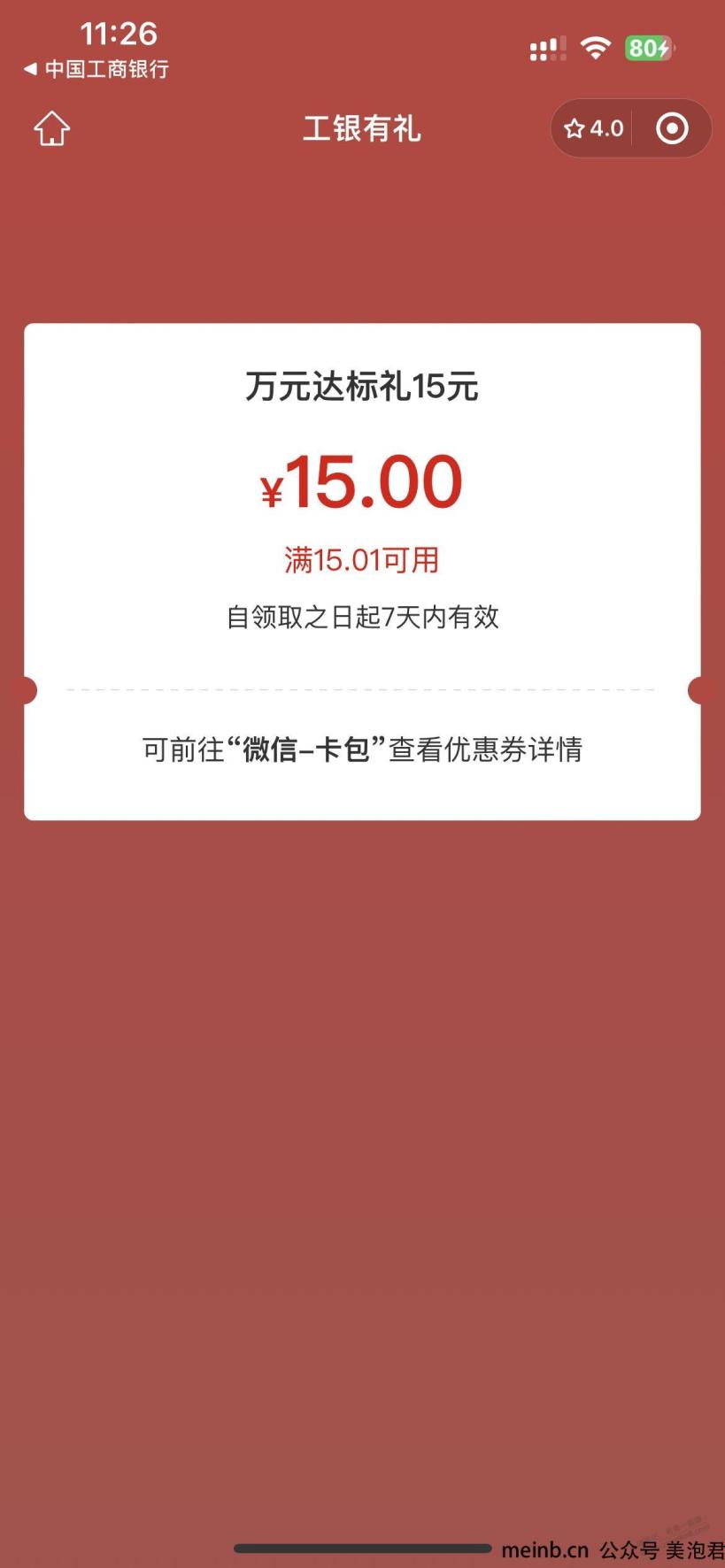Tap the home icon in the header
Image resolution: width=725 pixels, height=1568 pixels.
pyautogui.click(x=52, y=128)
